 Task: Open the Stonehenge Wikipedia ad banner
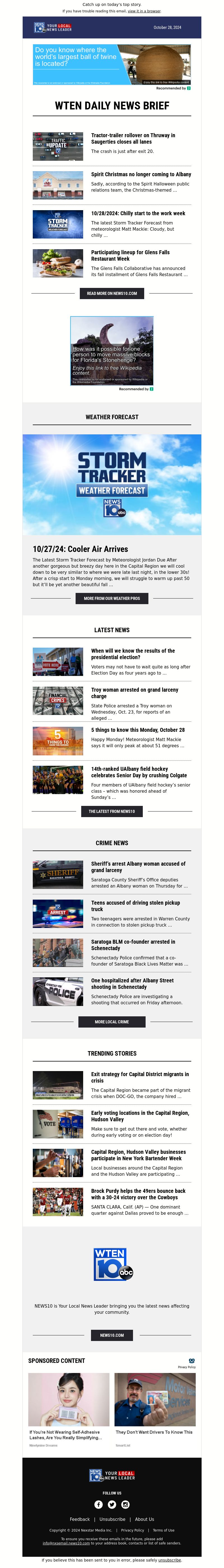coord(112,350)
